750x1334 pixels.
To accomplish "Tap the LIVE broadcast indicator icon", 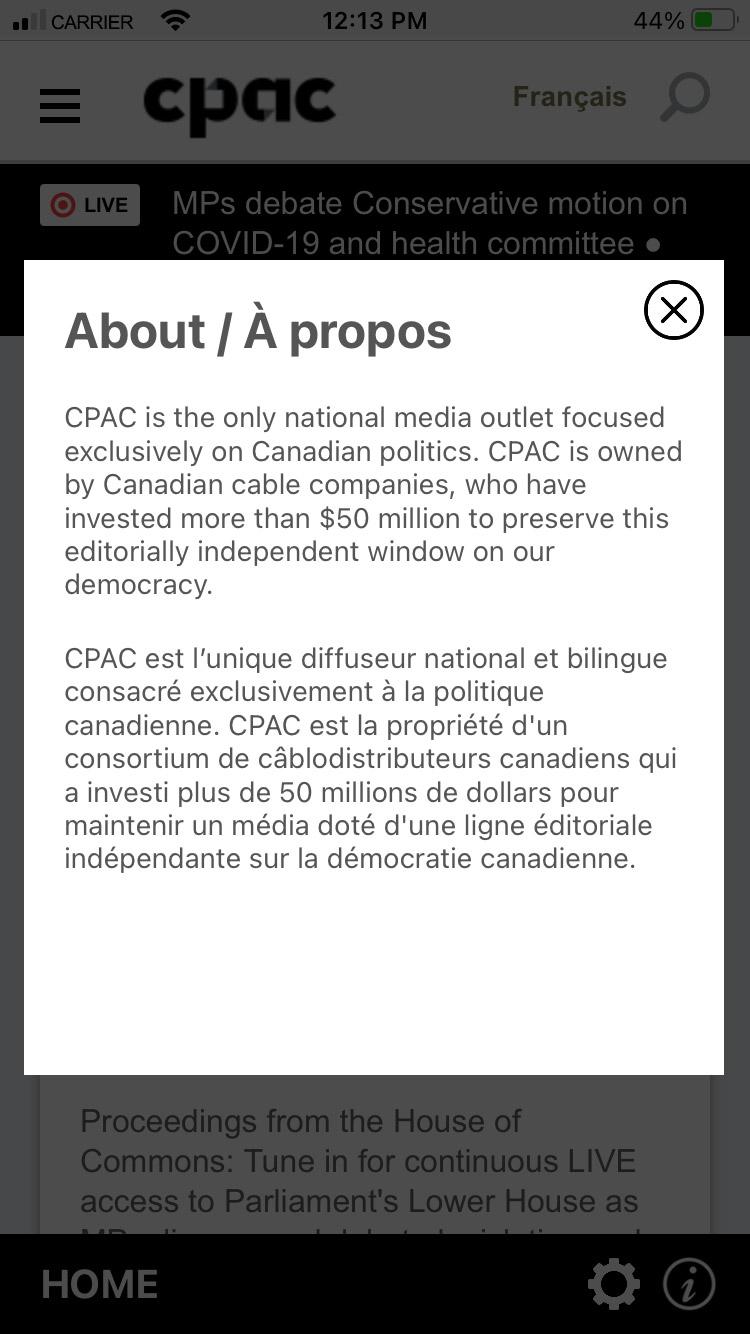I will [x=63, y=204].
